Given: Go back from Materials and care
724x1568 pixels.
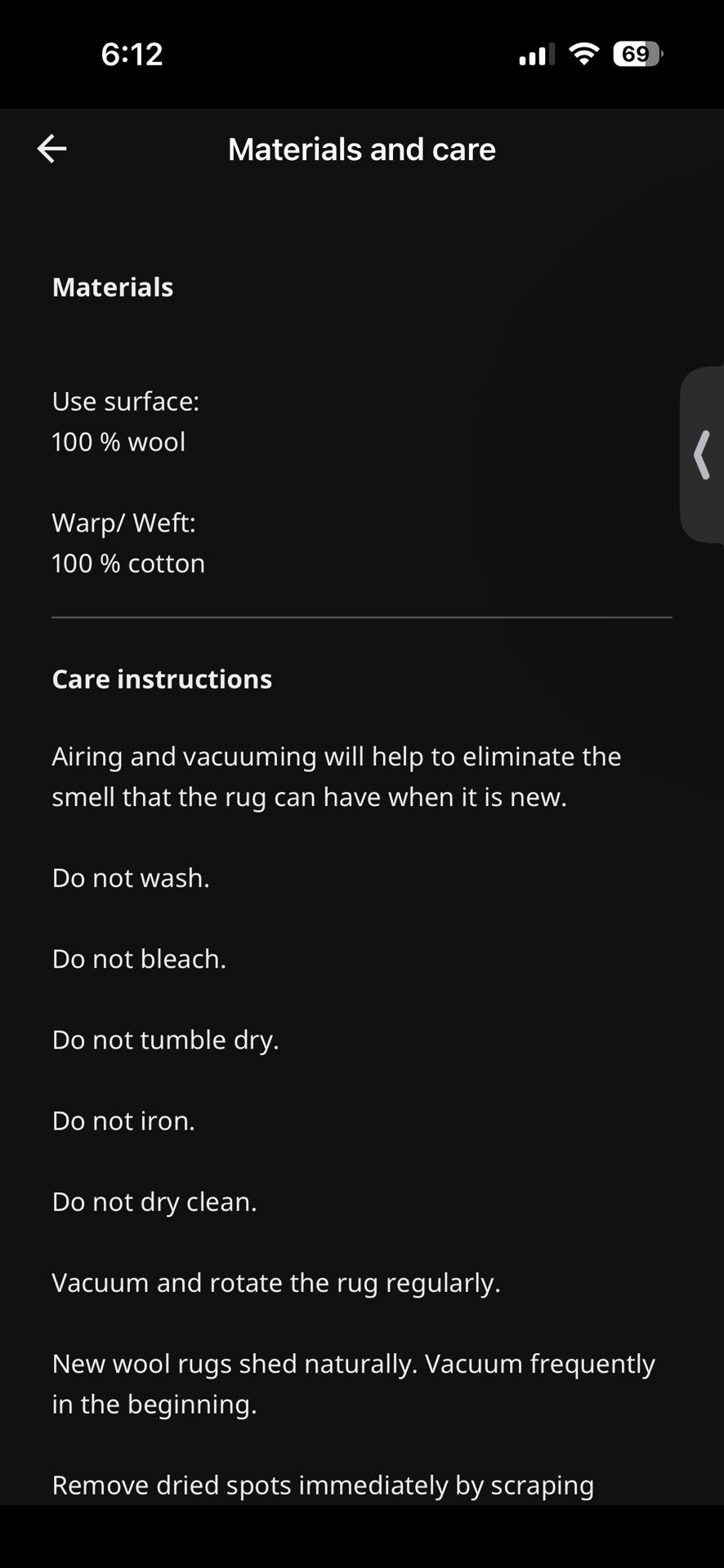Looking at the screenshot, I should tap(51, 149).
